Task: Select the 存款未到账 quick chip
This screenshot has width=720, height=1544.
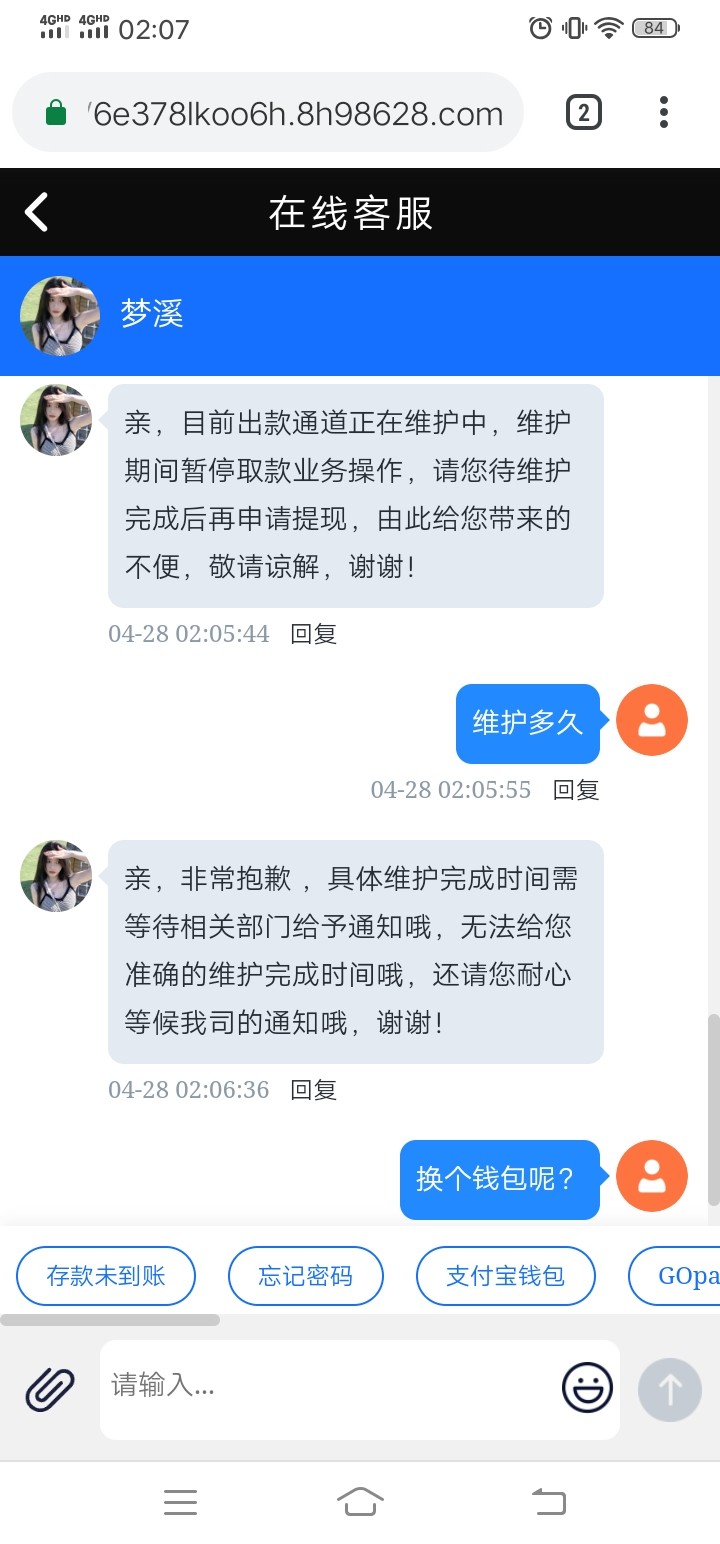Action: pos(106,1276)
